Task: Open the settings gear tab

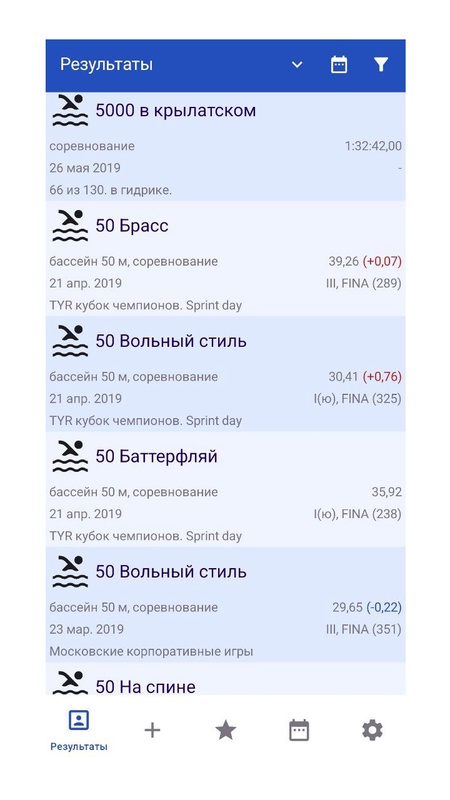Action: (372, 730)
